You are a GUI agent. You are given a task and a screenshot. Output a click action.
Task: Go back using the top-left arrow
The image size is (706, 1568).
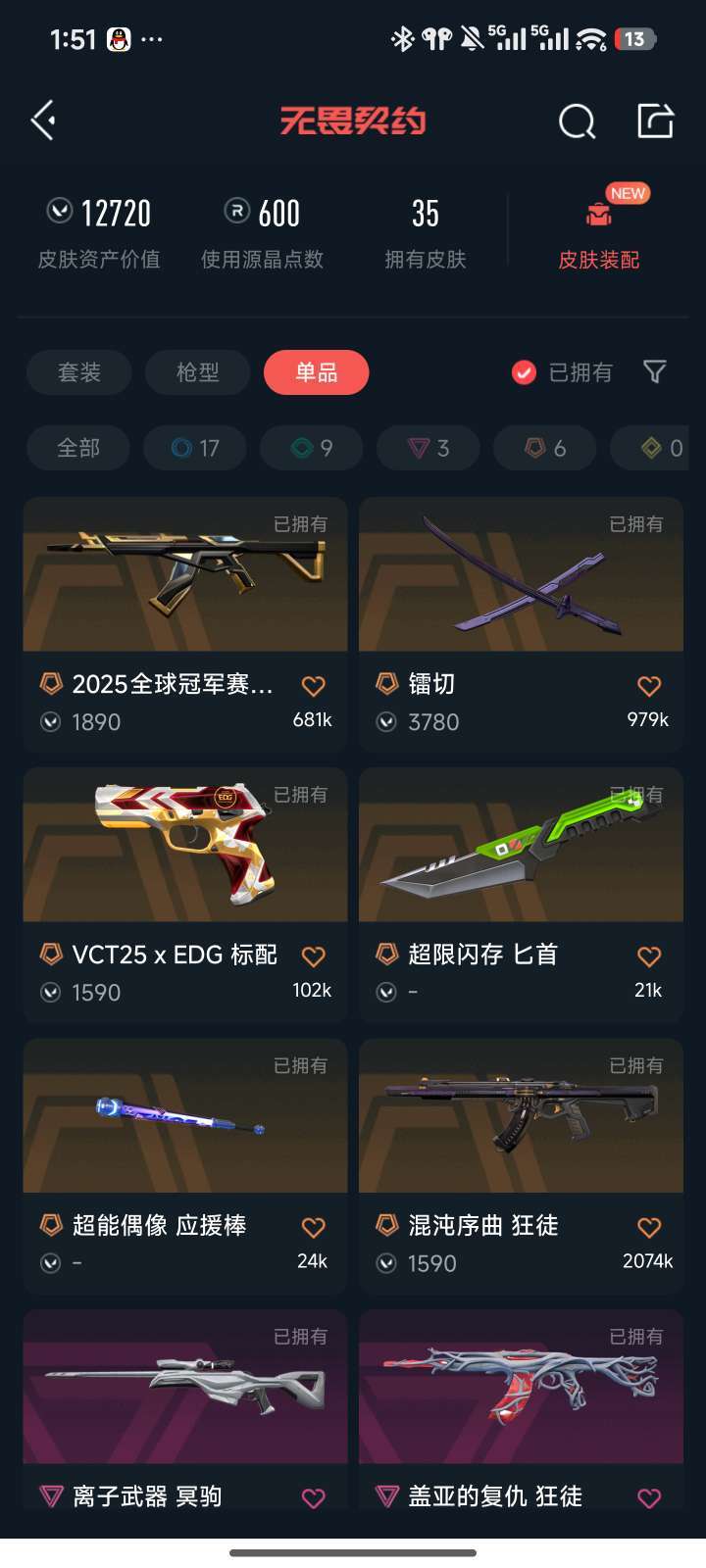(x=43, y=121)
